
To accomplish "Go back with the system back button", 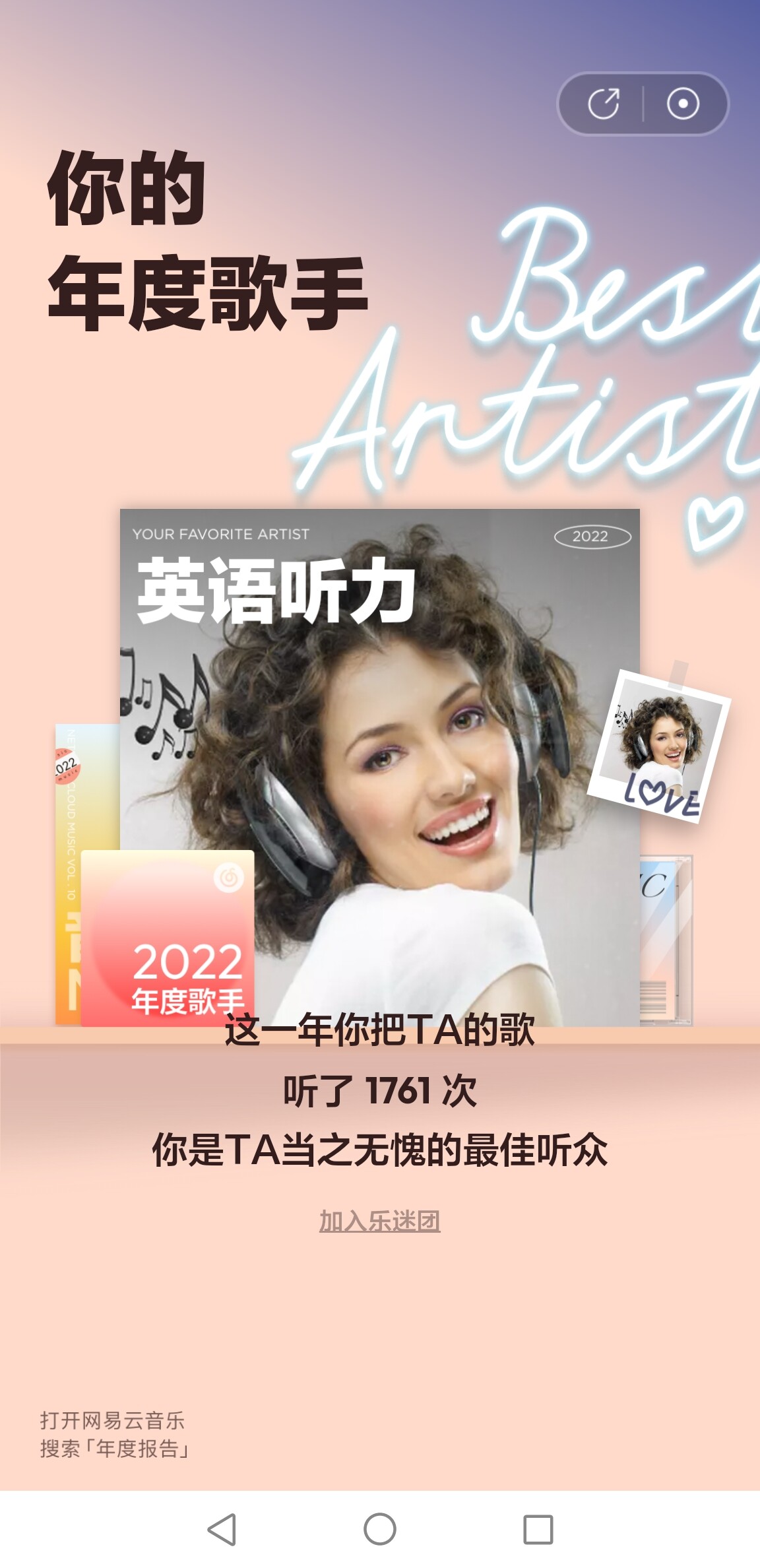I will click(222, 1529).
